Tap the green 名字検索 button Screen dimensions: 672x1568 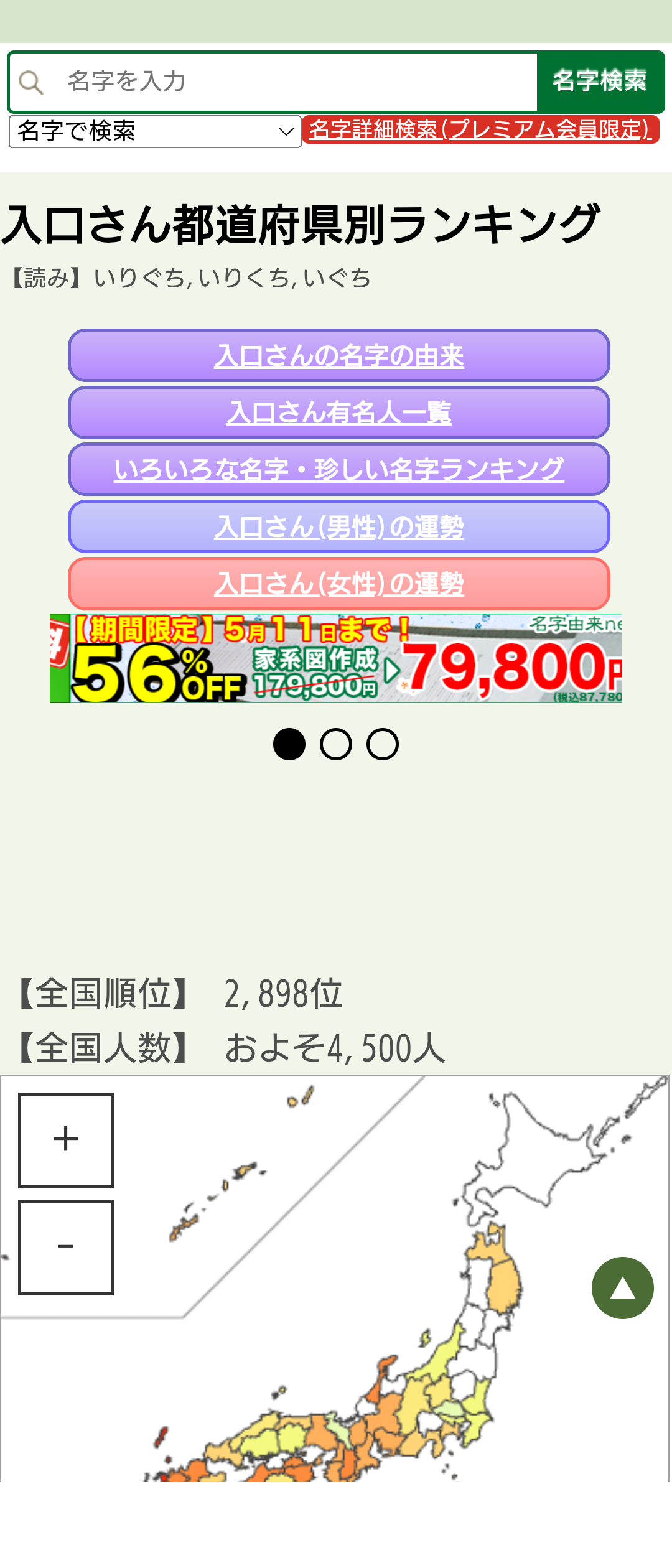[x=600, y=82]
